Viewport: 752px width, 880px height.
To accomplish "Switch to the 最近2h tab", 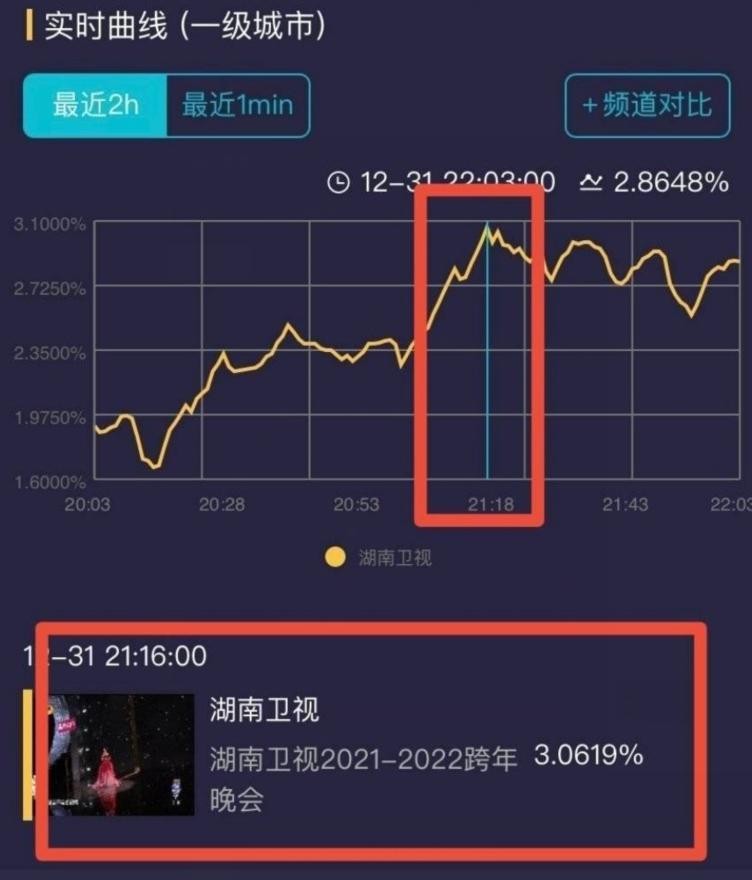I will (x=95, y=105).
